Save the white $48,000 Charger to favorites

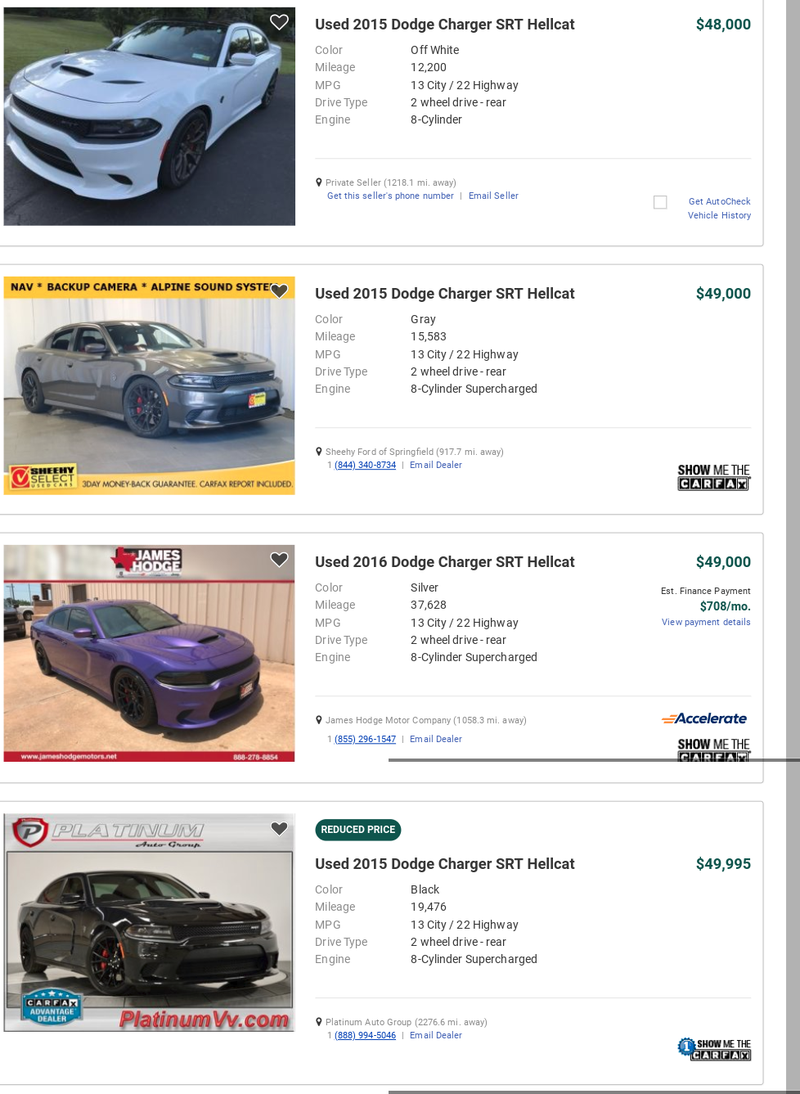click(279, 22)
